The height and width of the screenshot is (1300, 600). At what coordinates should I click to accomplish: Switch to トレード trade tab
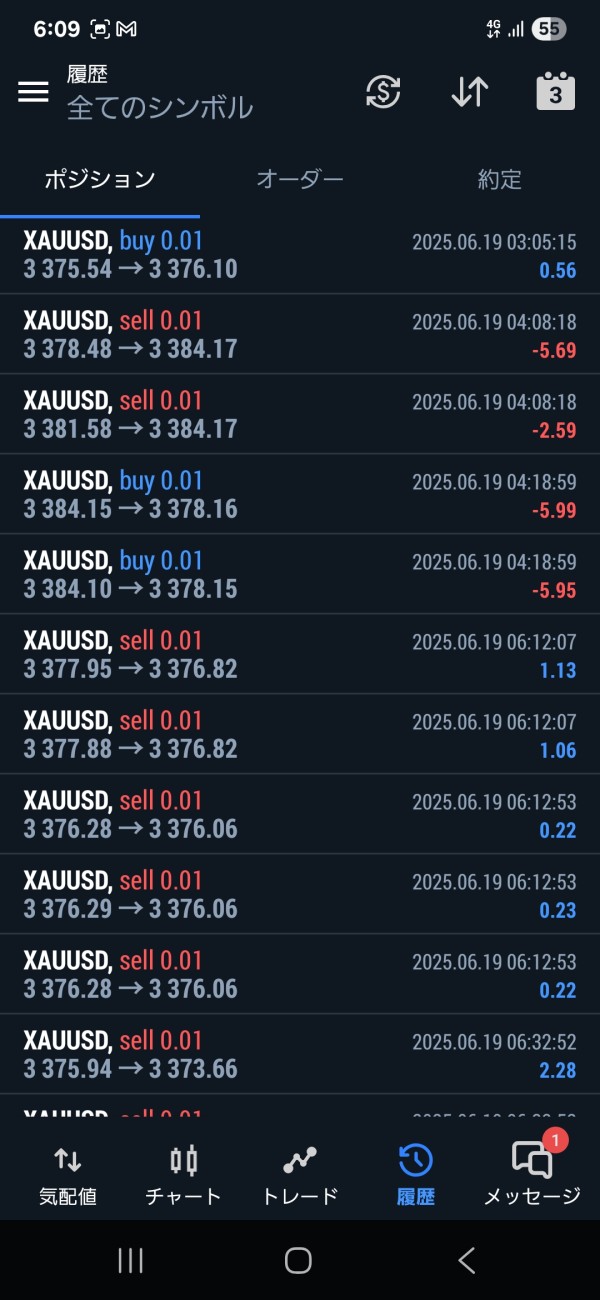point(300,1175)
